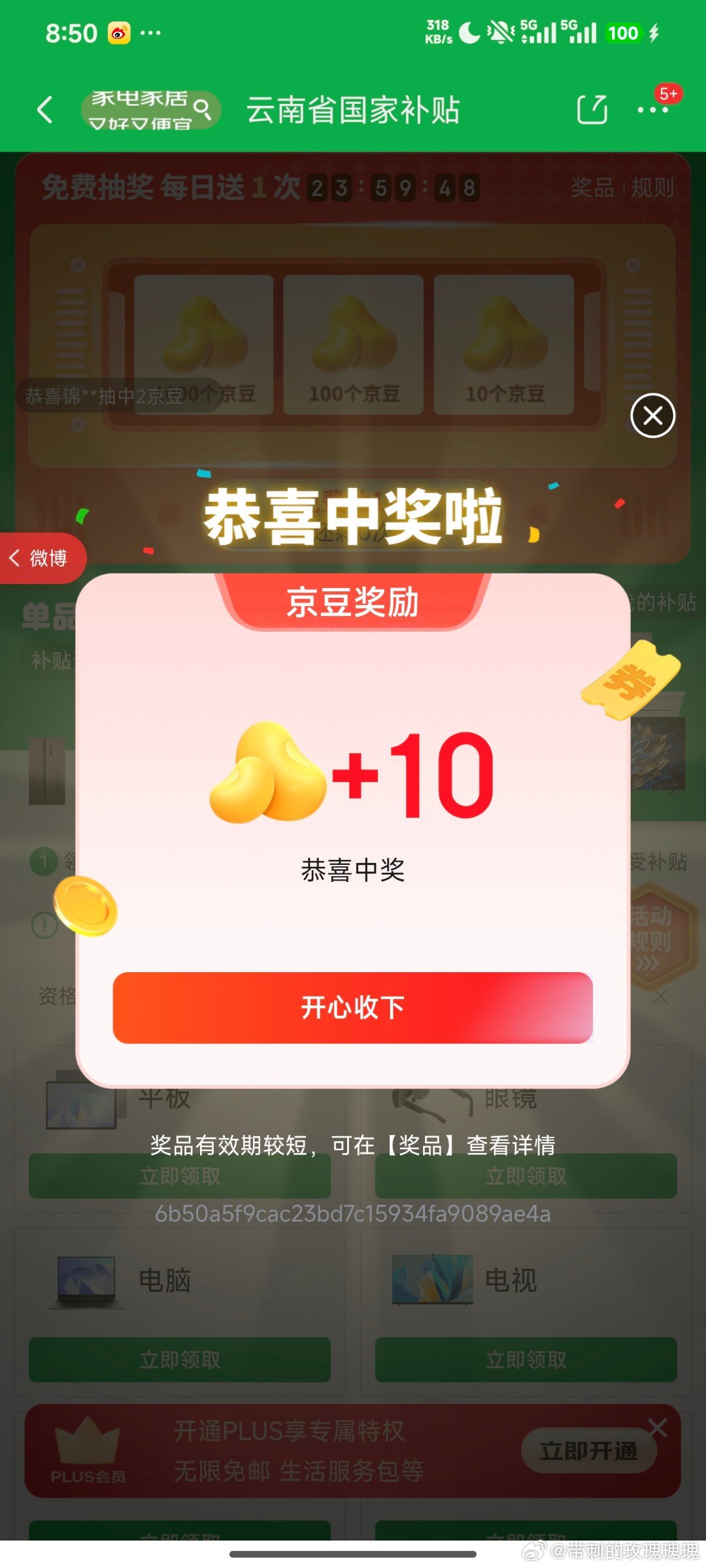The height and width of the screenshot is (1568, 706).
Task: Open the 家电家居 search box
Action: click(x=150, y=110)
